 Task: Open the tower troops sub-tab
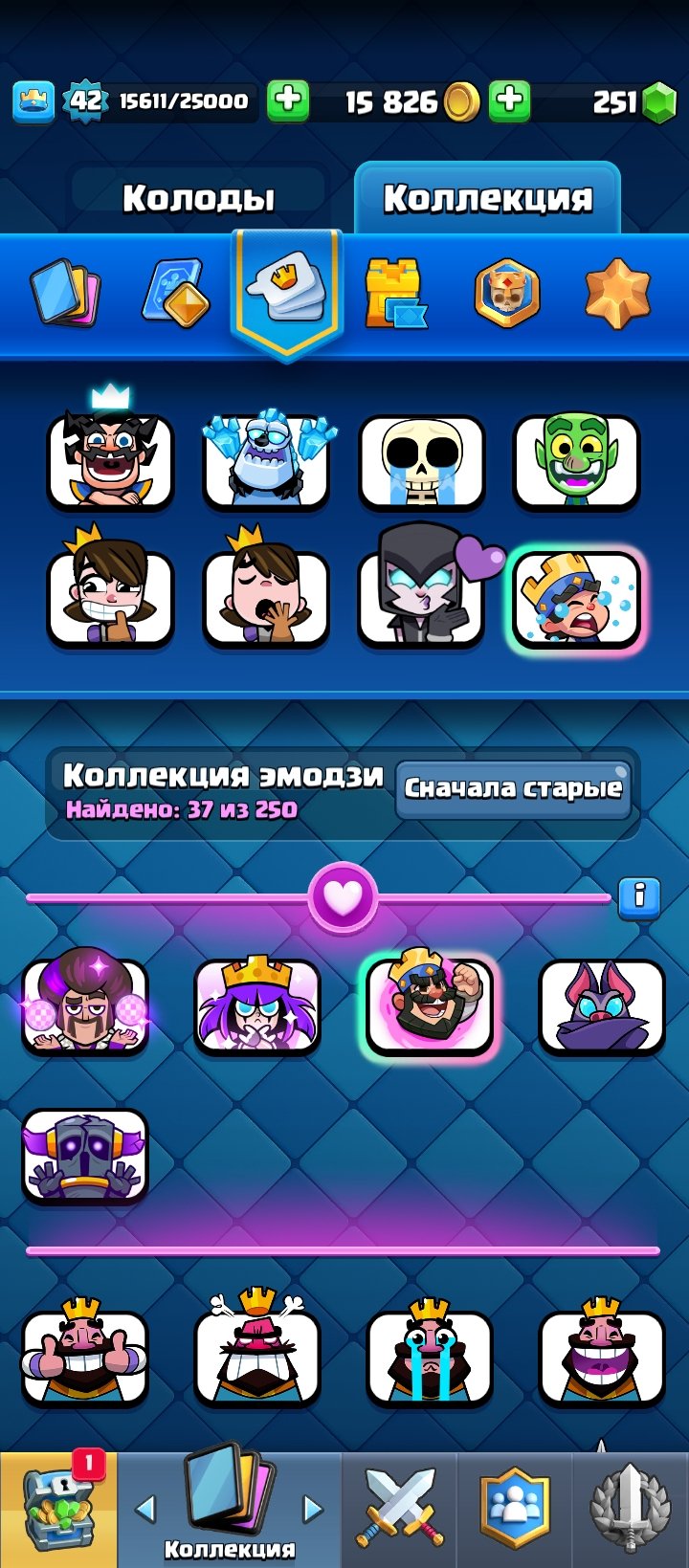(x=395, y=293)
